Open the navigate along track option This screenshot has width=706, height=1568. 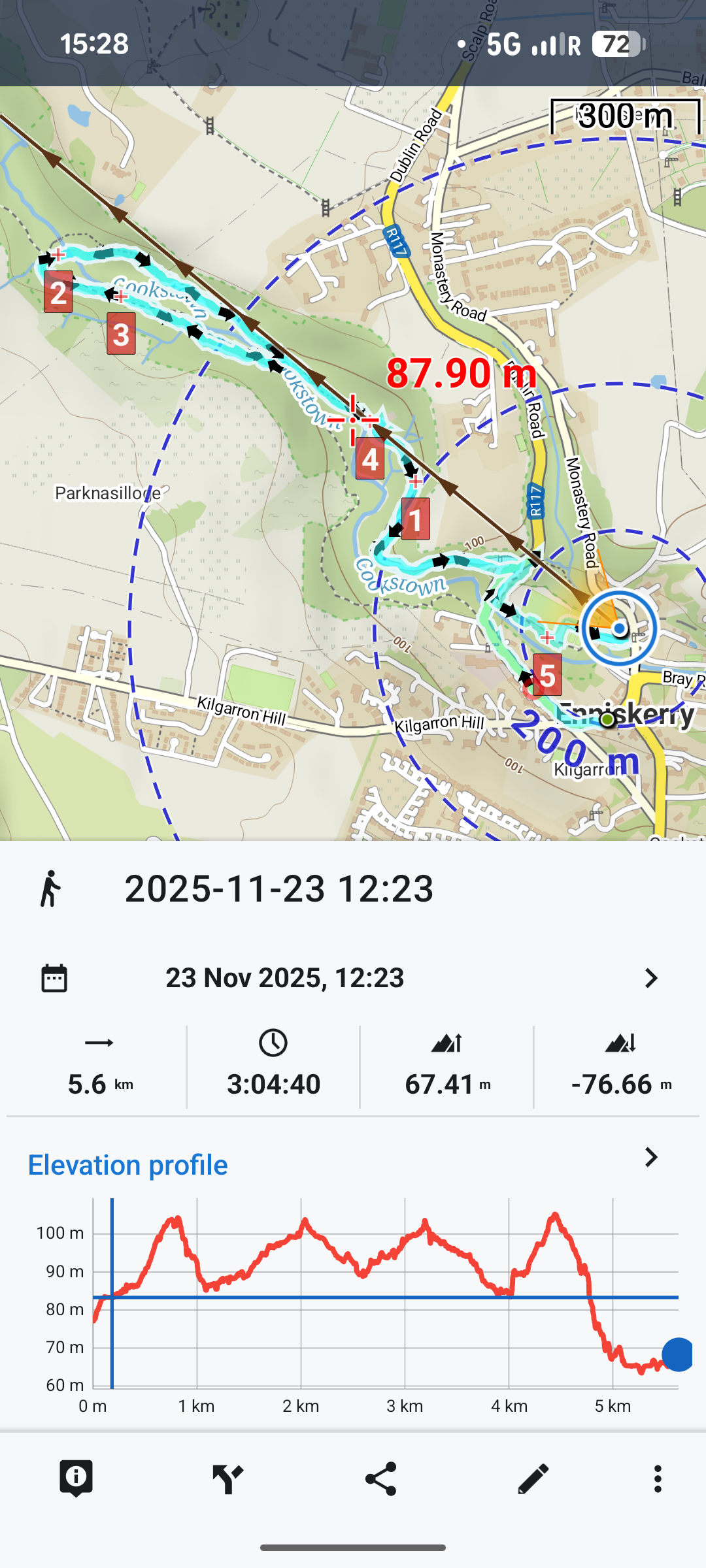pos(228,1478)
